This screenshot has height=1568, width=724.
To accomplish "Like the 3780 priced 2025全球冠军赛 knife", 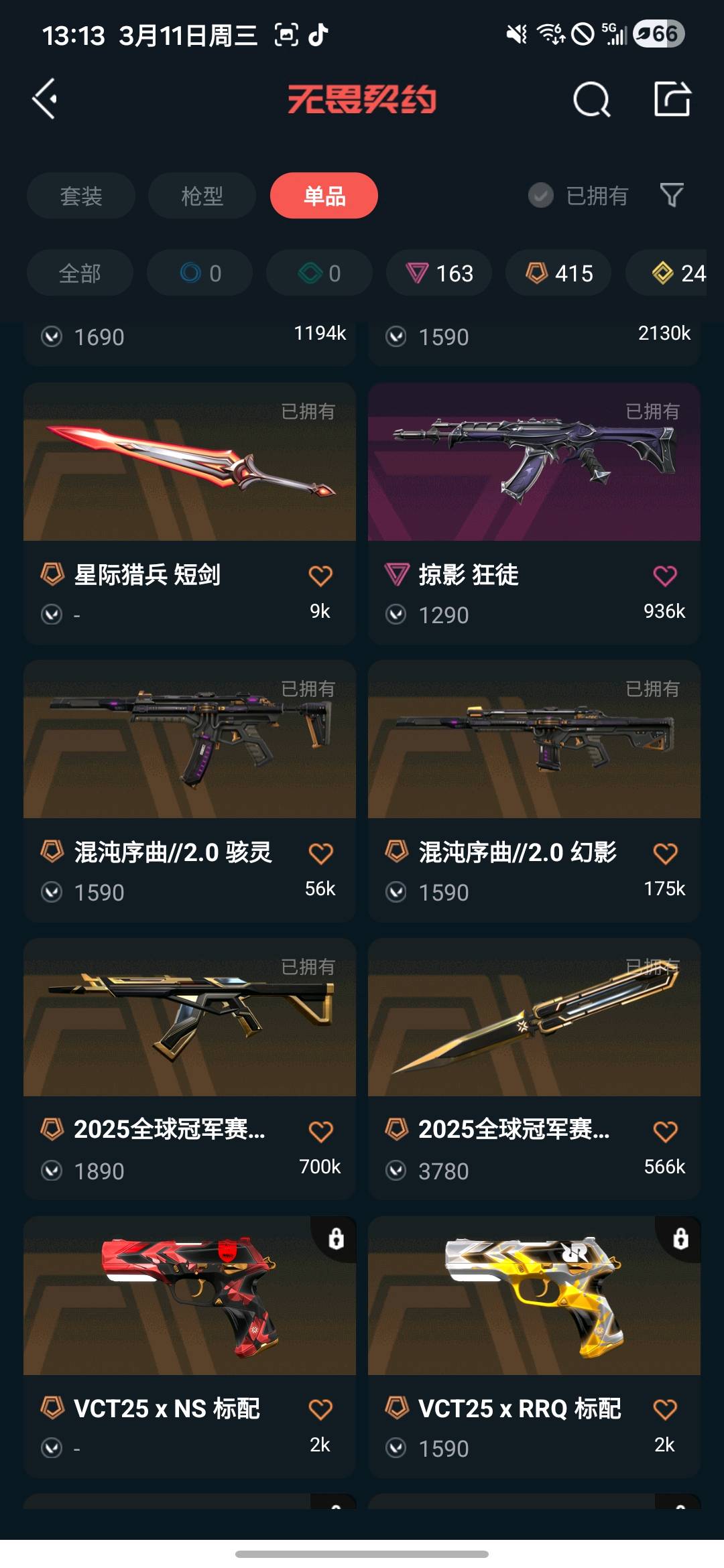I will [x=665, y=1131].
